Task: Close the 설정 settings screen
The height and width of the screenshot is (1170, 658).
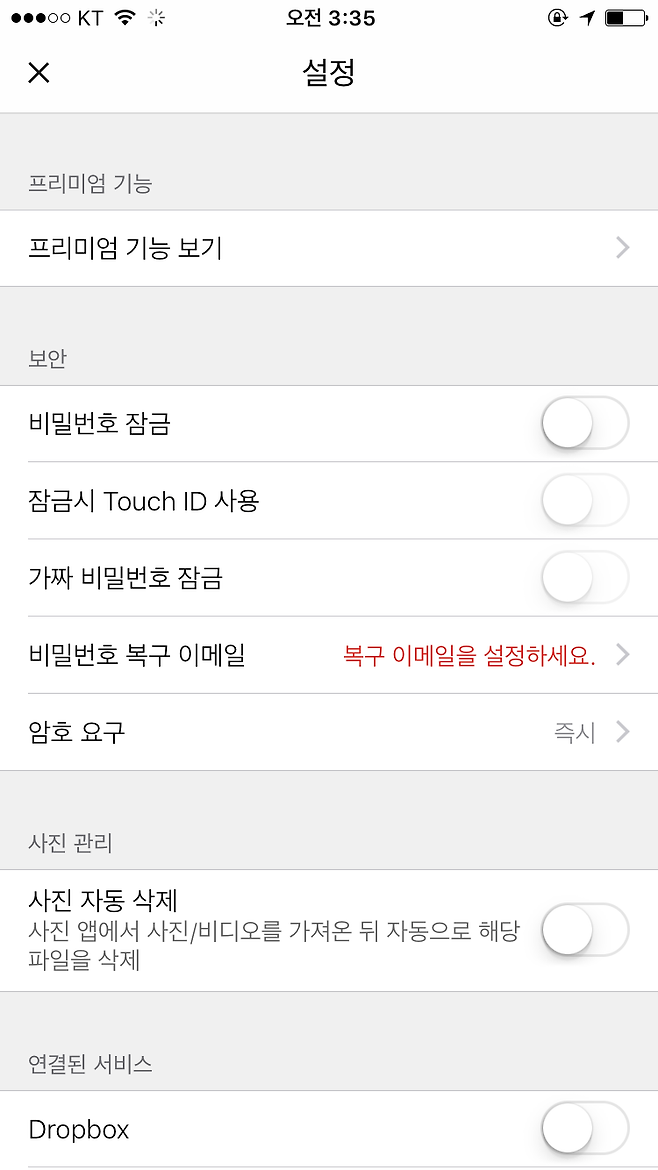Action: click(39, 73)
